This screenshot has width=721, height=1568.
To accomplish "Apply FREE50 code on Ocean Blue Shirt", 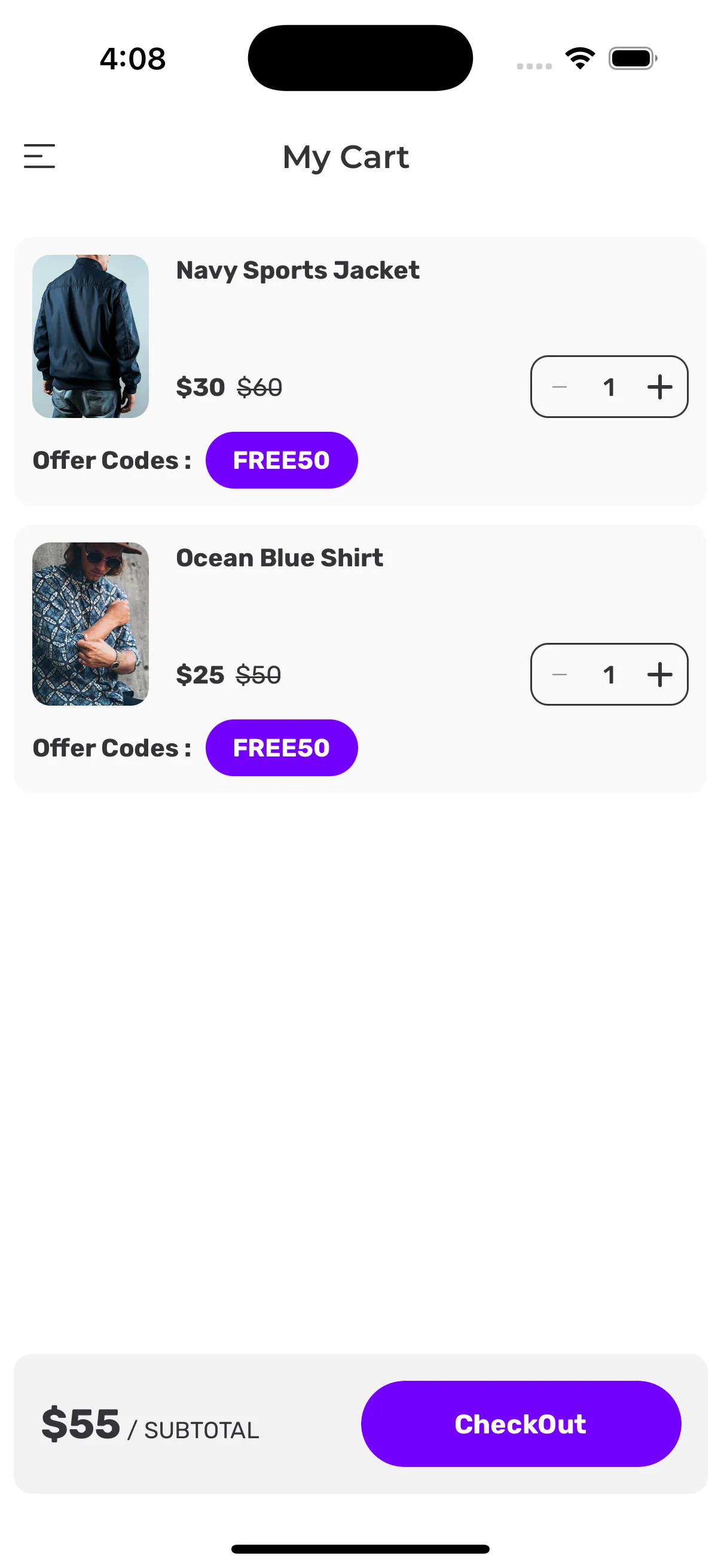I will point(281,748).
